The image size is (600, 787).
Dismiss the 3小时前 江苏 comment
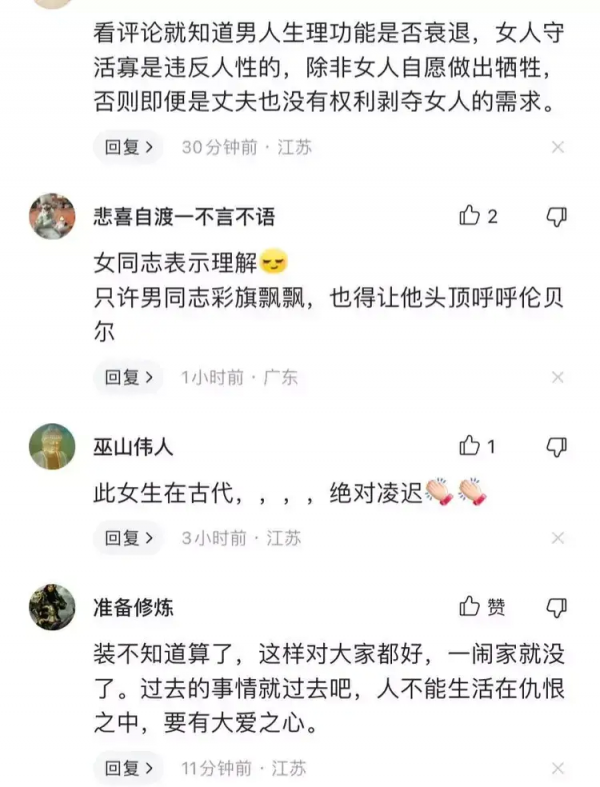558,538
